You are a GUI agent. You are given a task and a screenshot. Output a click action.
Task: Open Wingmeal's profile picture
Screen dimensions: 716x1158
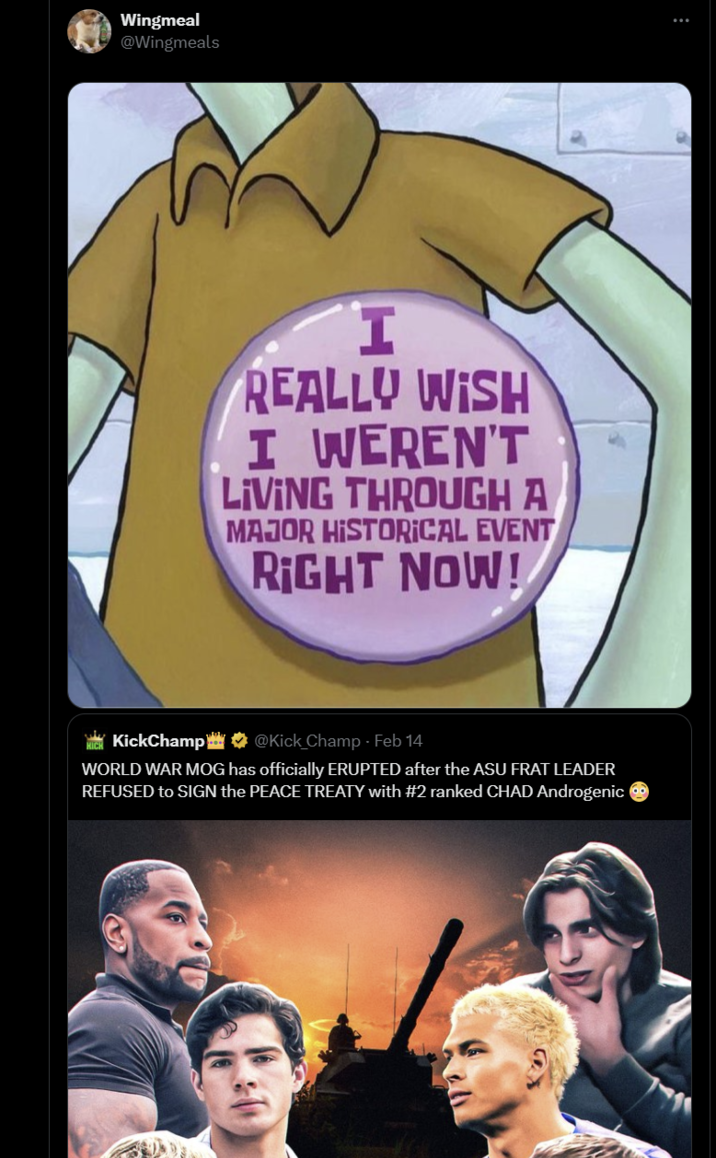pos(89,31)
